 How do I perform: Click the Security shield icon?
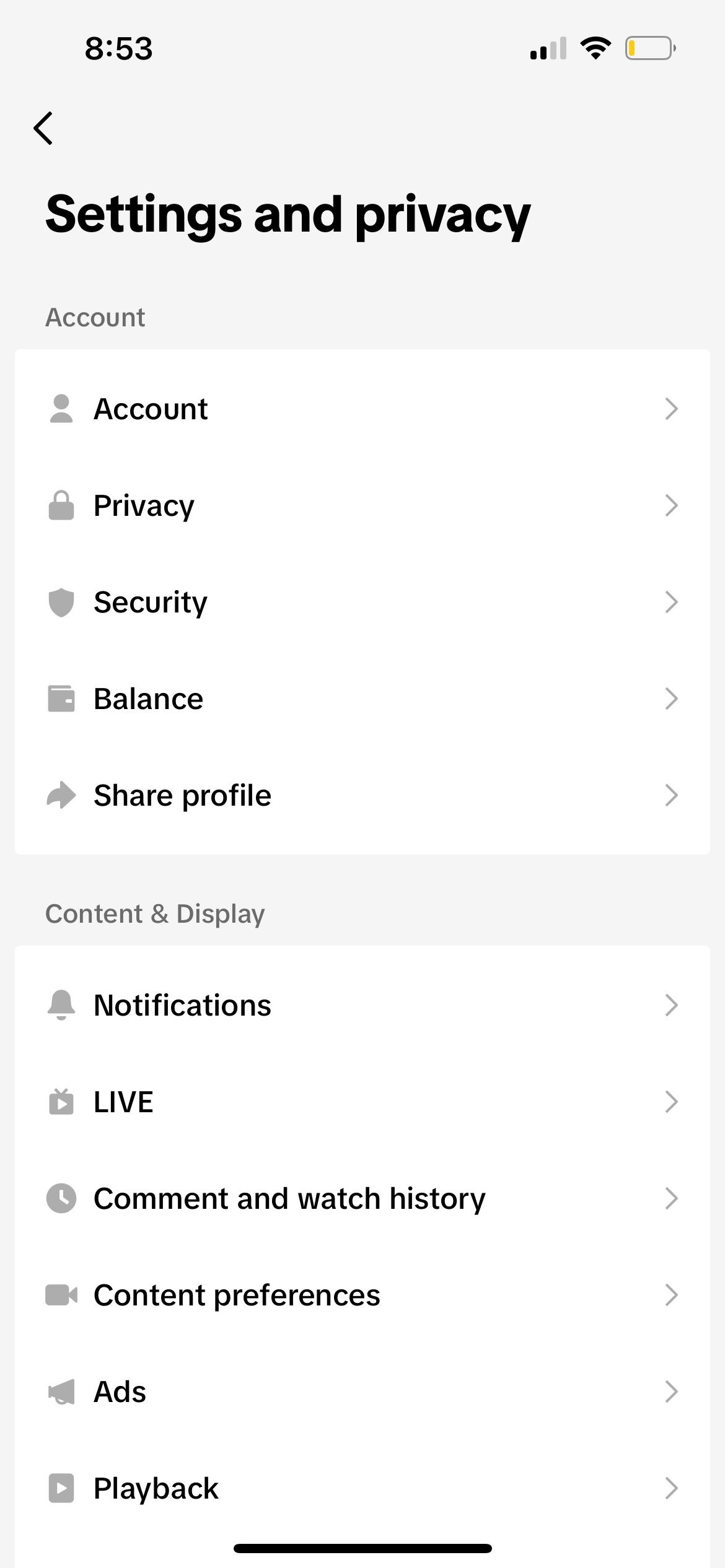pos(61,601)
